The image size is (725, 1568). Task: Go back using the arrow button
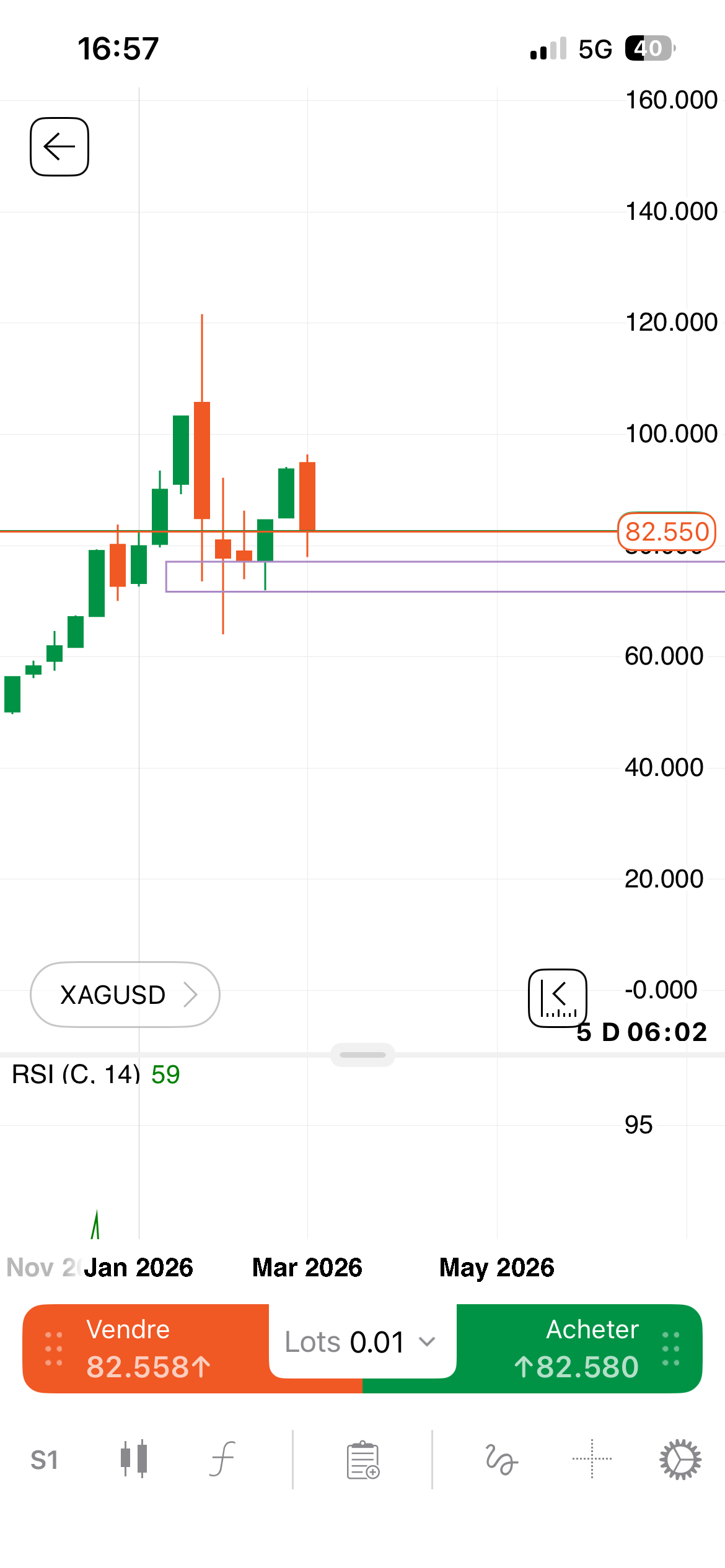(59, 147)
